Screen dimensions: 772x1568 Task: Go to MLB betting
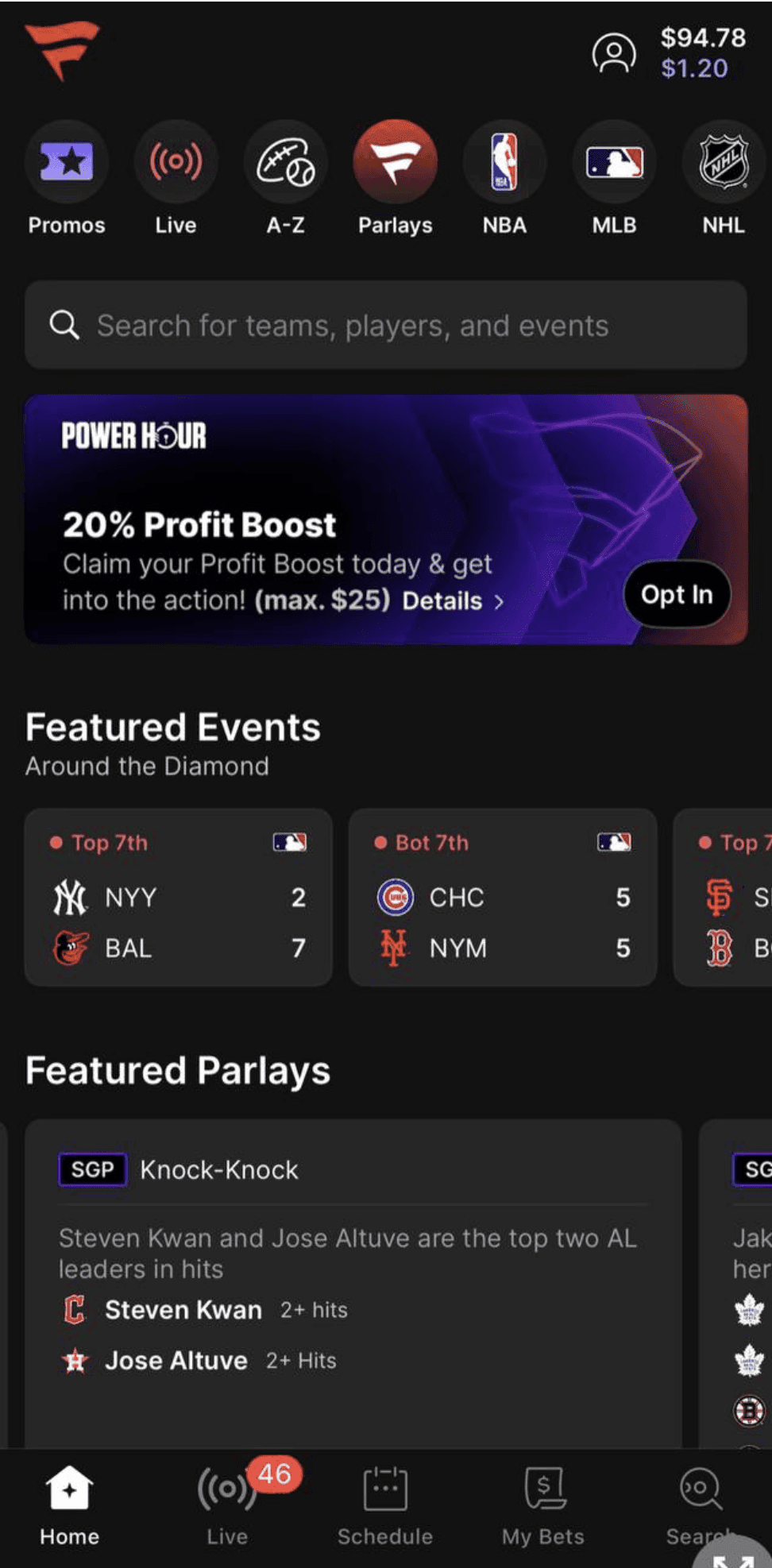click(x=614, y=162)
